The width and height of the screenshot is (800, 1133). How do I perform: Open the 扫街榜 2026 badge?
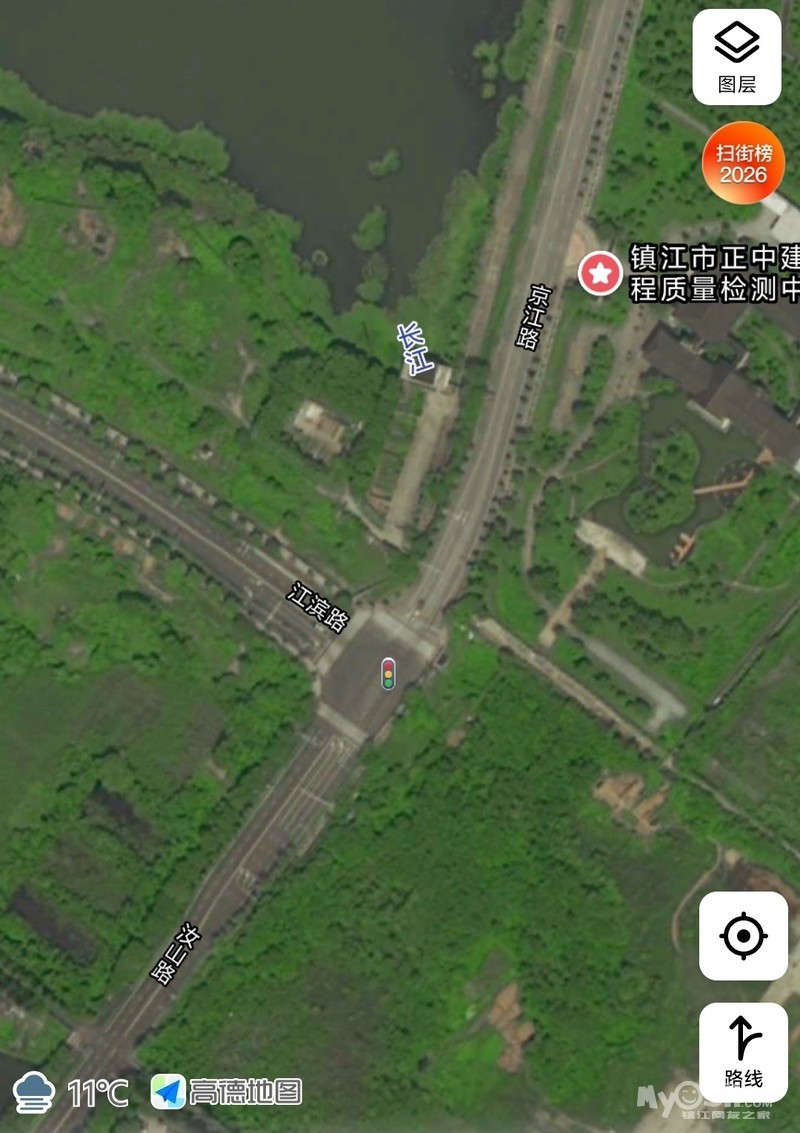coord(743,161)
